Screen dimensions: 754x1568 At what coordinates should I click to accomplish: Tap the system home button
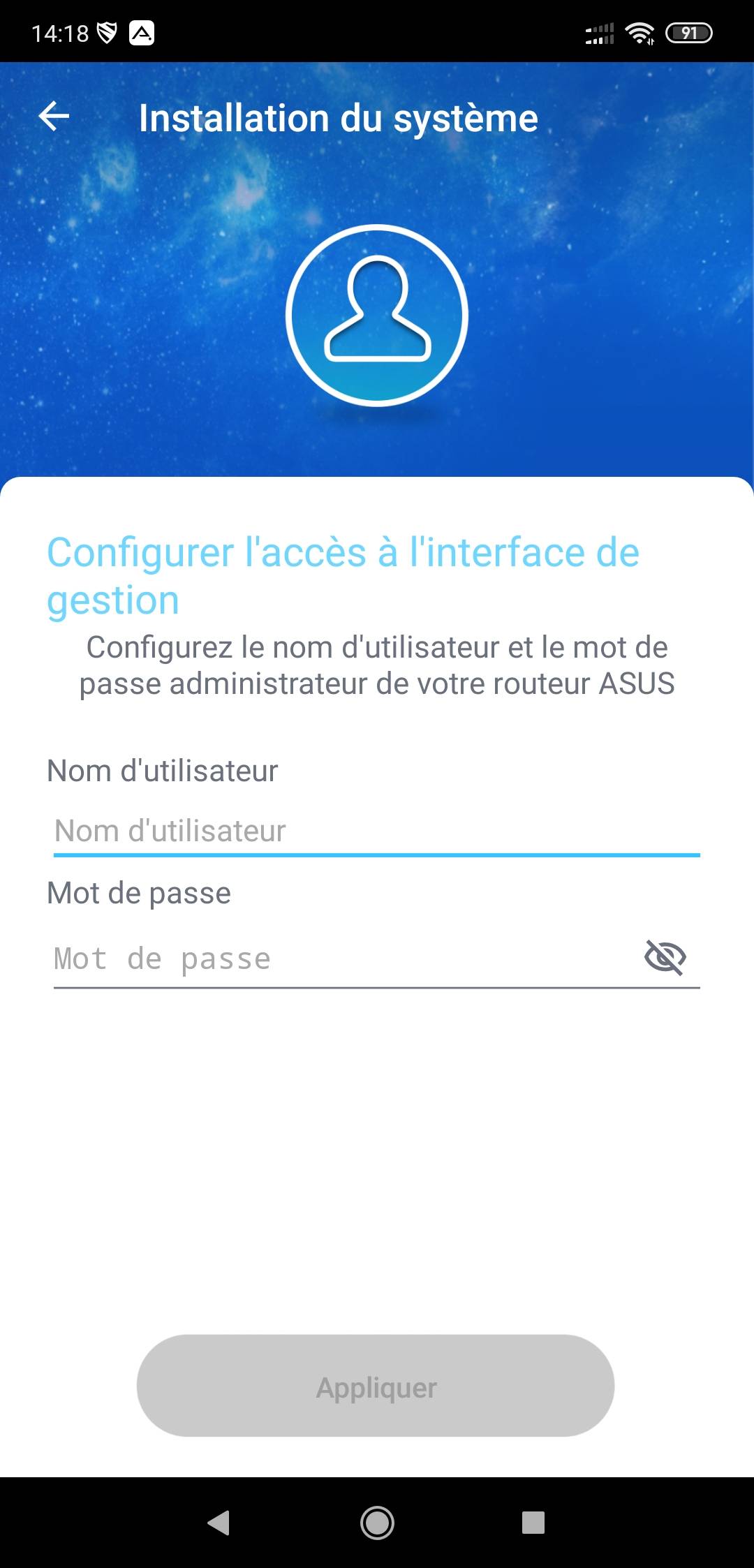tap(377, 1523)
